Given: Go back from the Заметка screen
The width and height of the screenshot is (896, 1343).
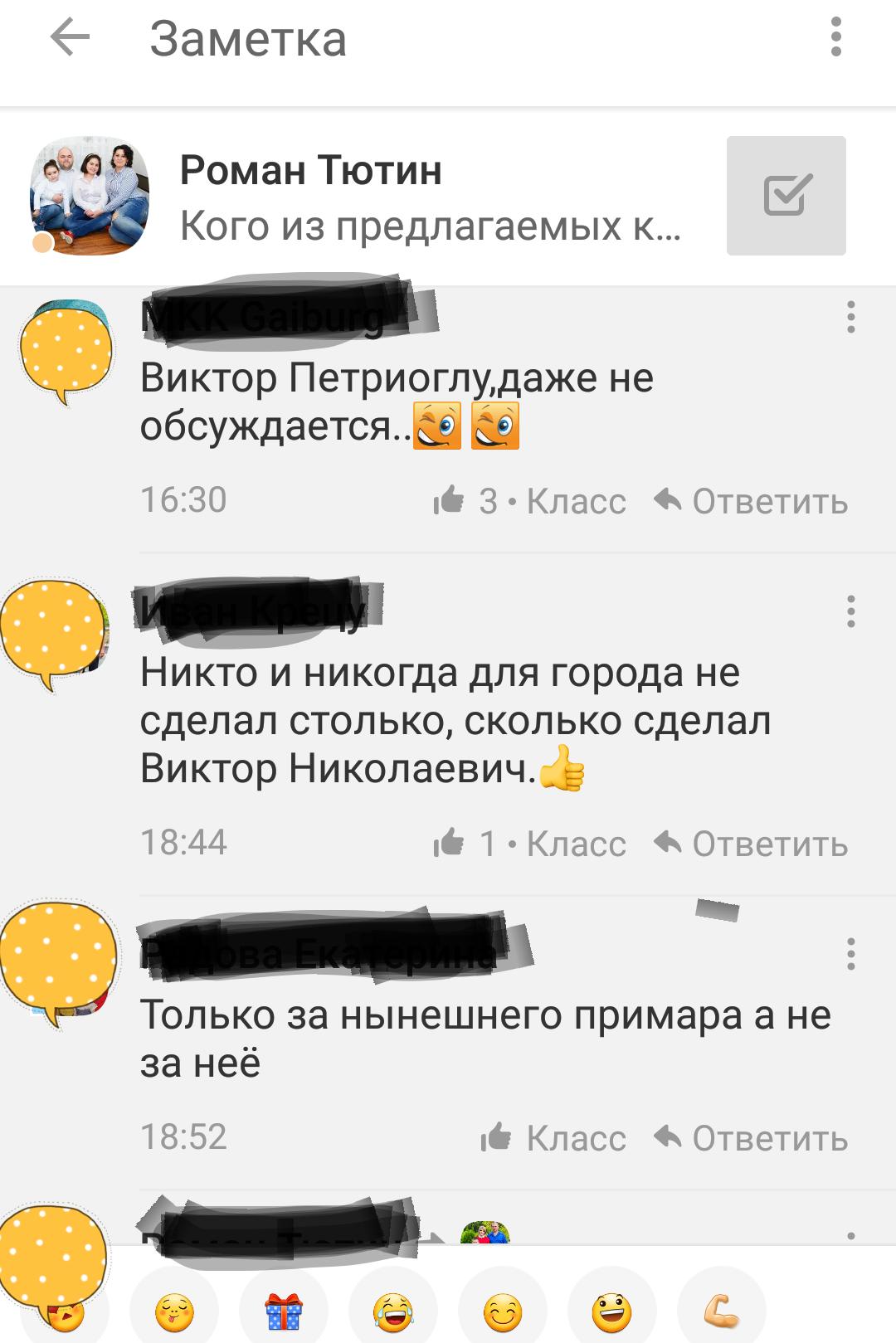Looking at the screenshot, I should pyautogui.click(x=70, y=38).
